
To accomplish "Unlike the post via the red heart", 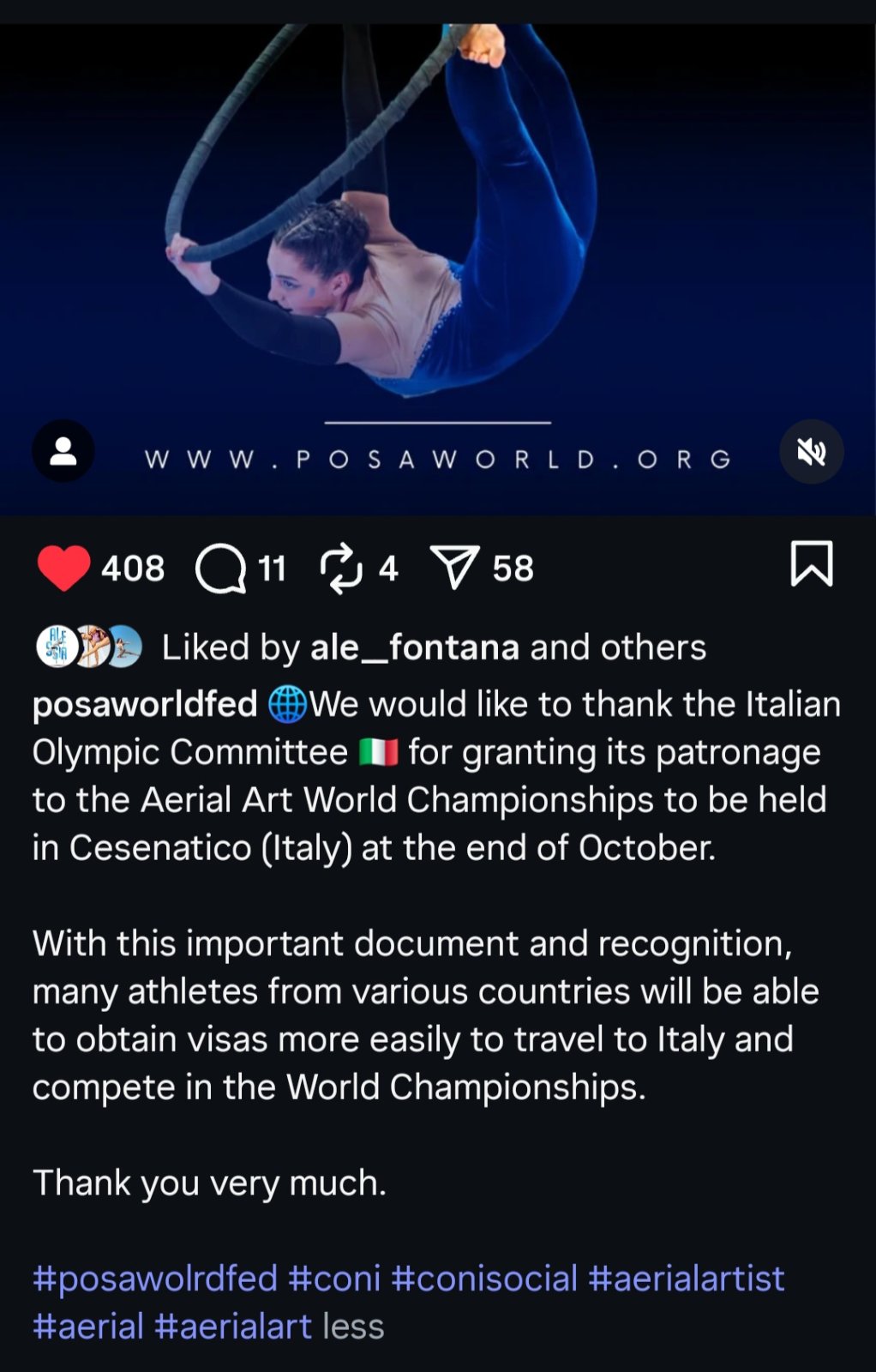I will click(x=63, y=568).
